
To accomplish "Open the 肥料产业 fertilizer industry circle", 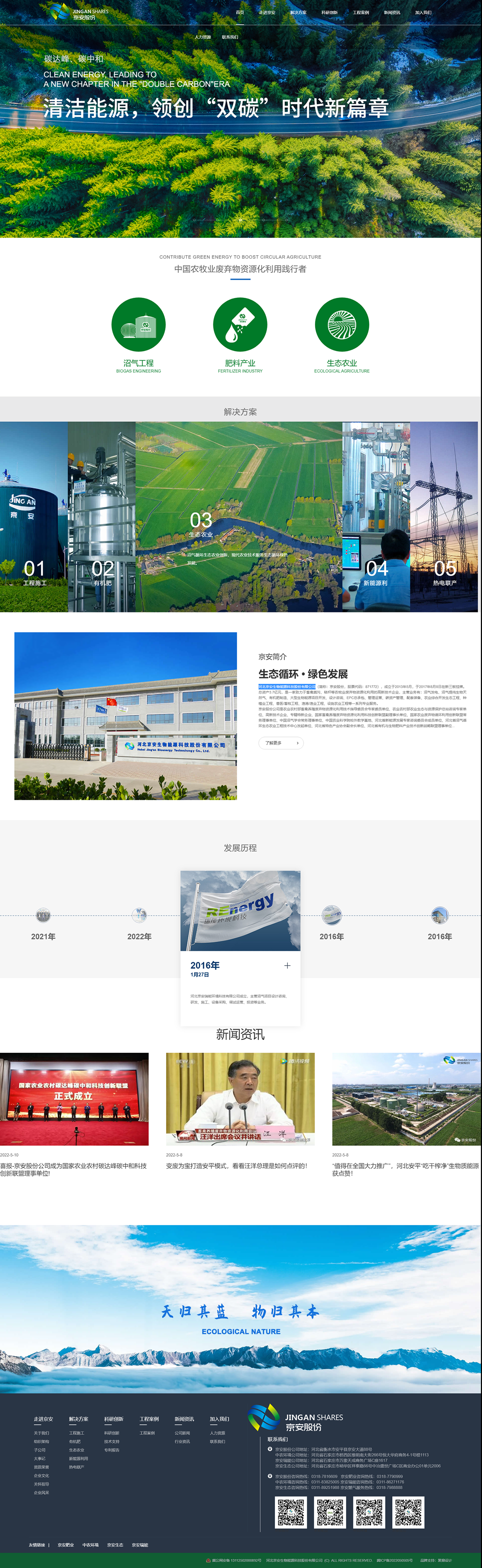I will (x=240, y=324).
